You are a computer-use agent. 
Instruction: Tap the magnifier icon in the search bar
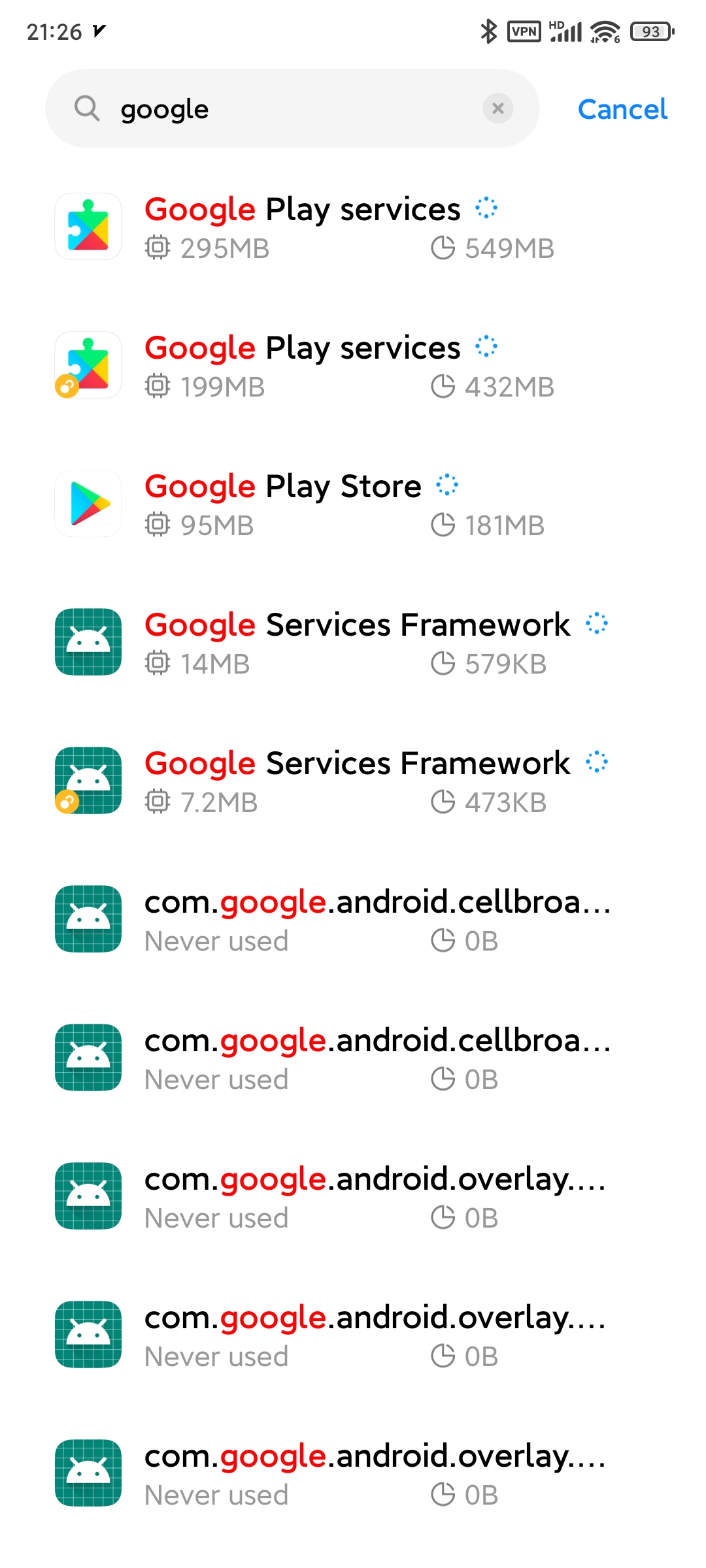tap(87, 108)
